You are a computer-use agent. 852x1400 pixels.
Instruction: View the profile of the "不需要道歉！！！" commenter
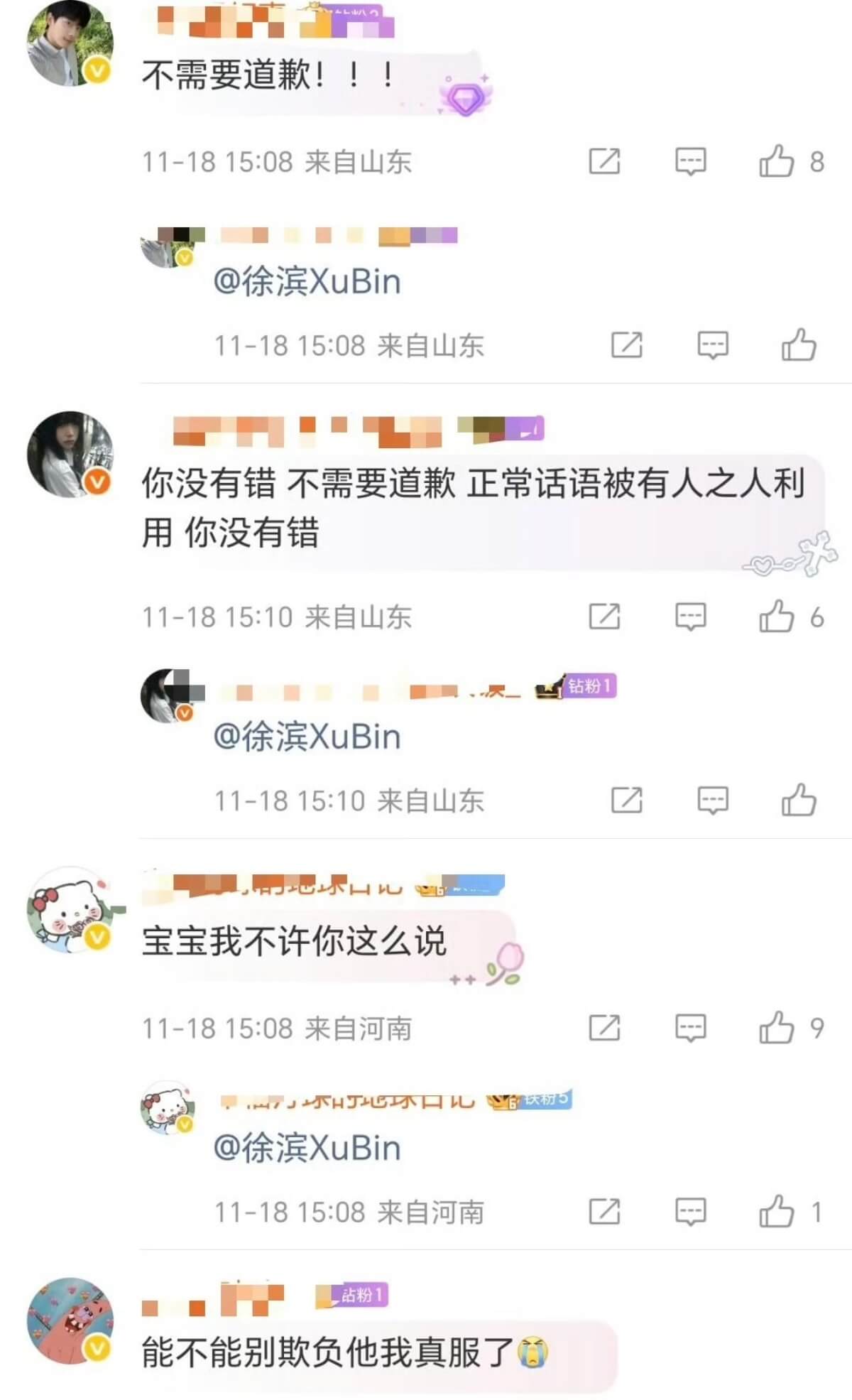tap(70, 43)
